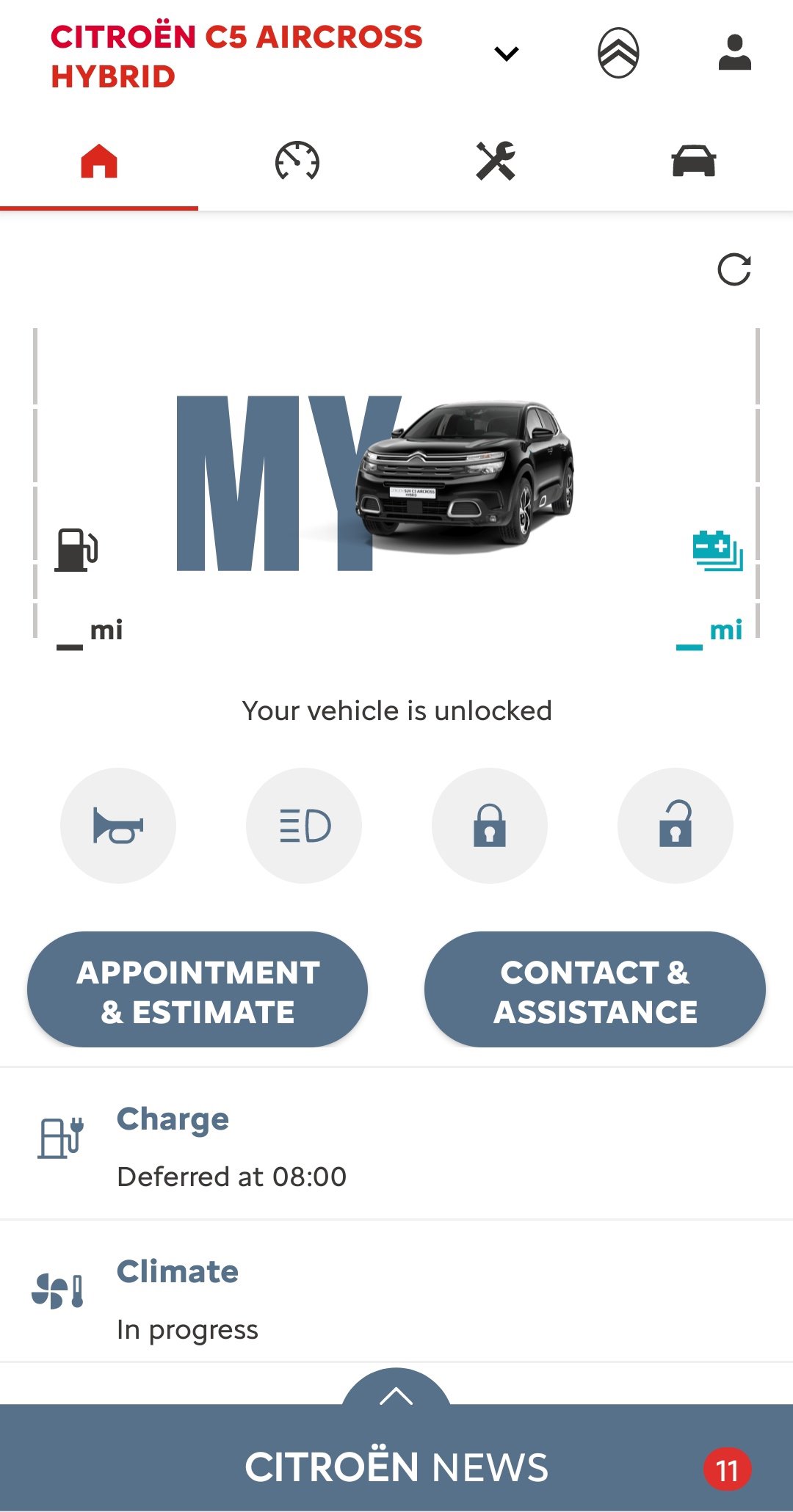This screenshot has width=793, height=1512.
Task: Switch to the speedometer driving tab
Action: pos(297,161)
